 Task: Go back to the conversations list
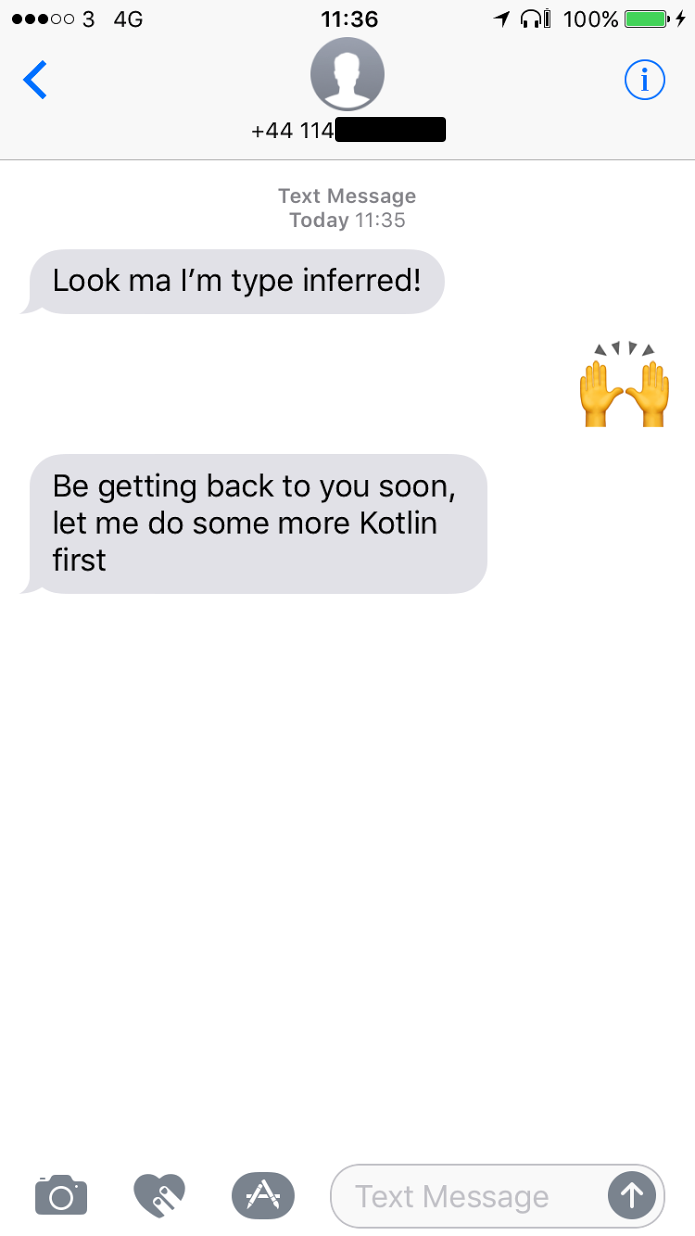click(35, 80)
